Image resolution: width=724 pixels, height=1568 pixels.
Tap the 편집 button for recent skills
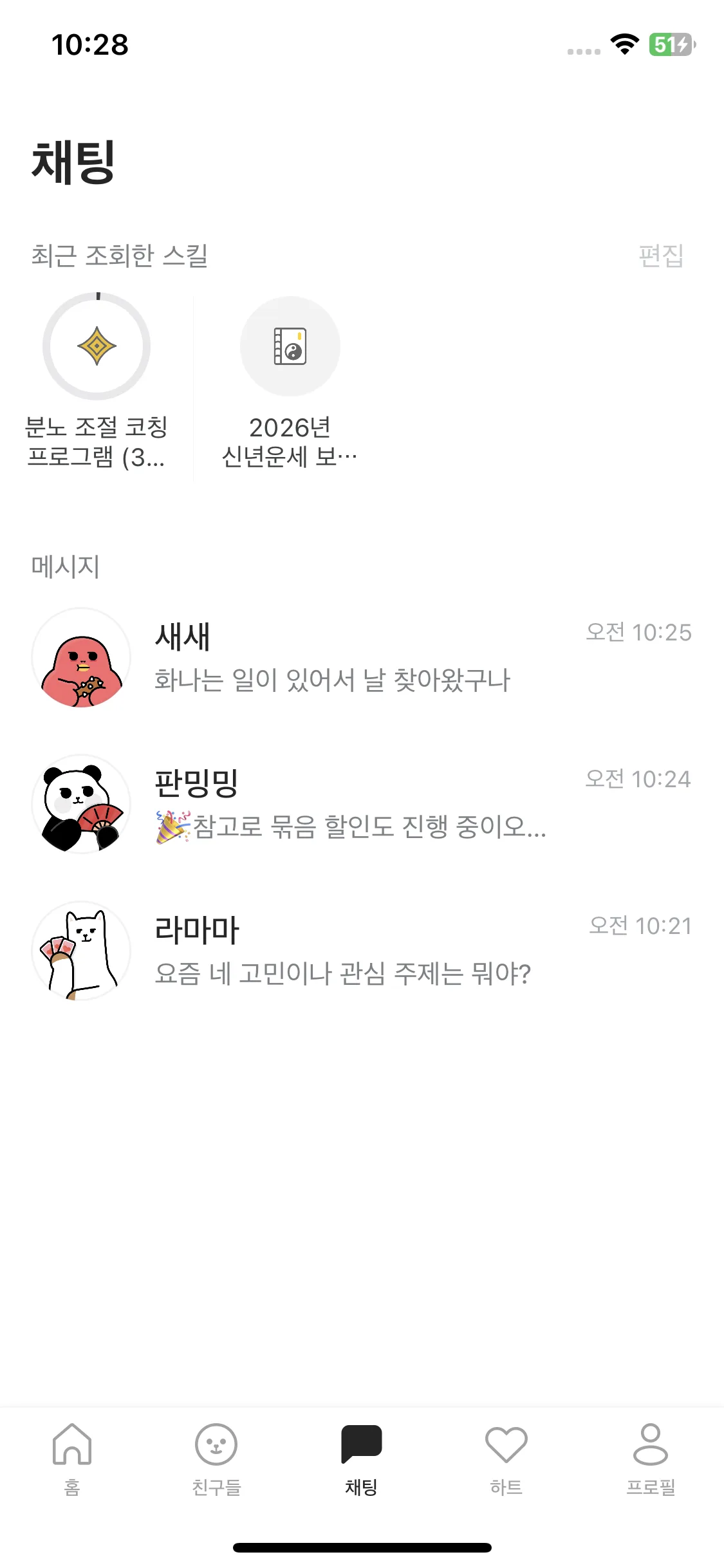pyautogui.click(x=660, y=256)
